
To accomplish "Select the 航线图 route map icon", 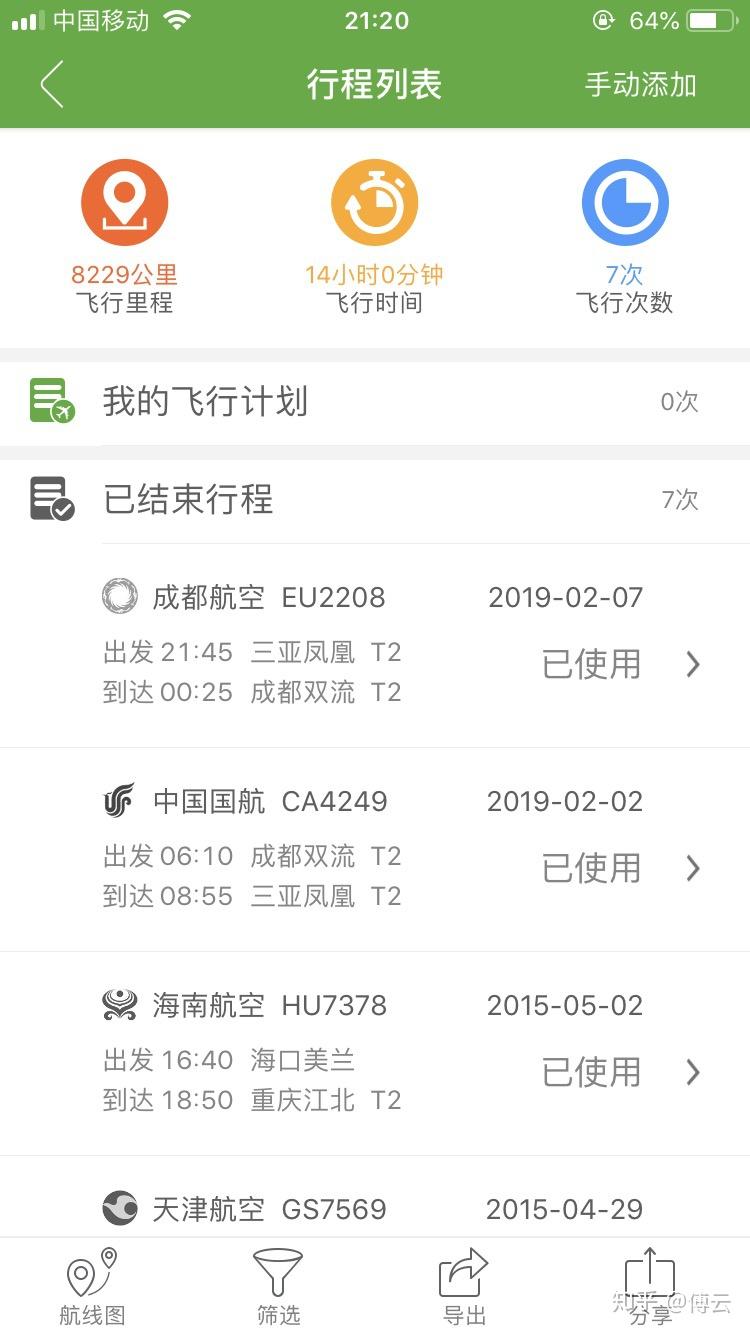I will coord(90,1275).
